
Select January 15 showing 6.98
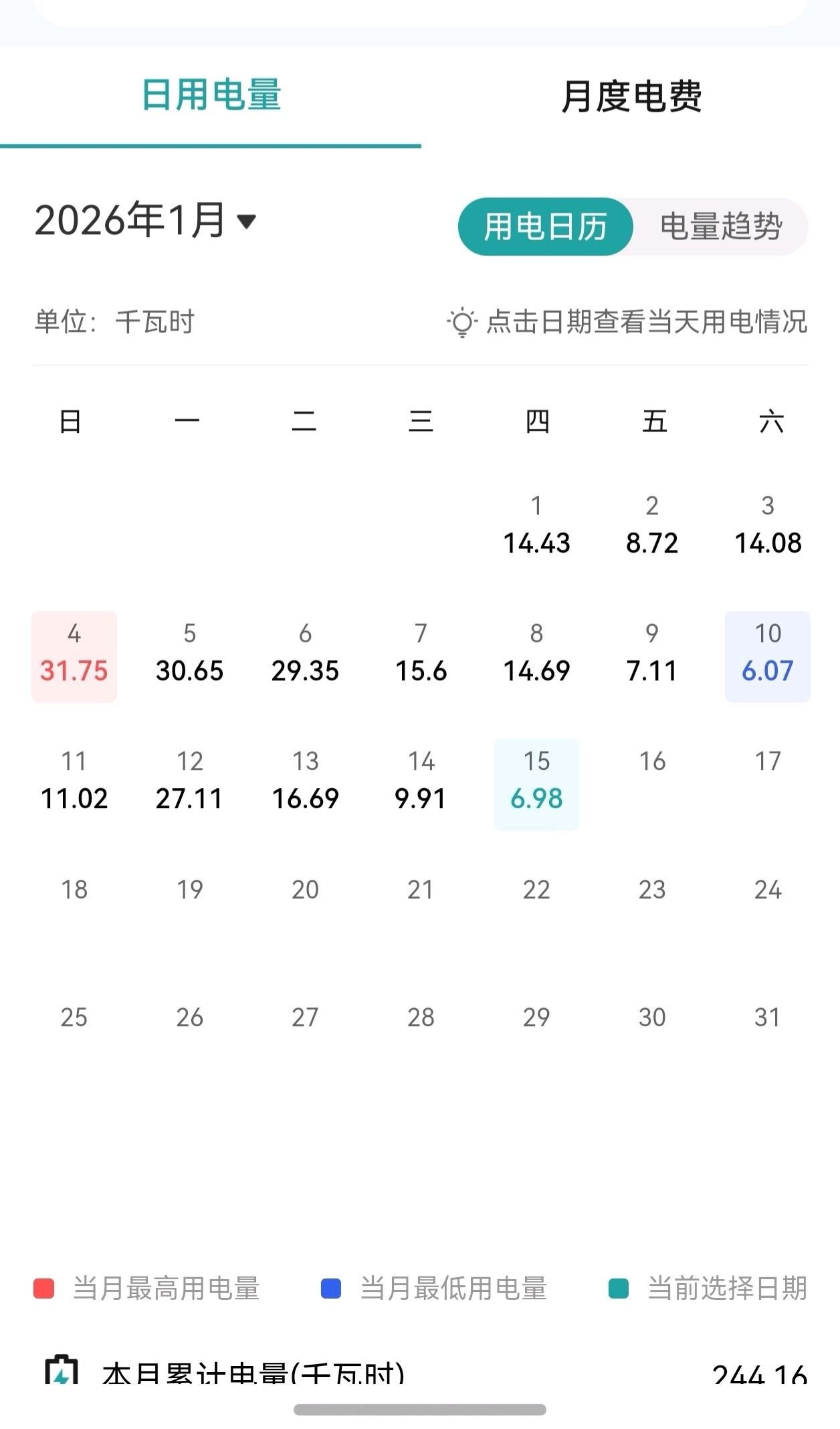click(536, 783)
